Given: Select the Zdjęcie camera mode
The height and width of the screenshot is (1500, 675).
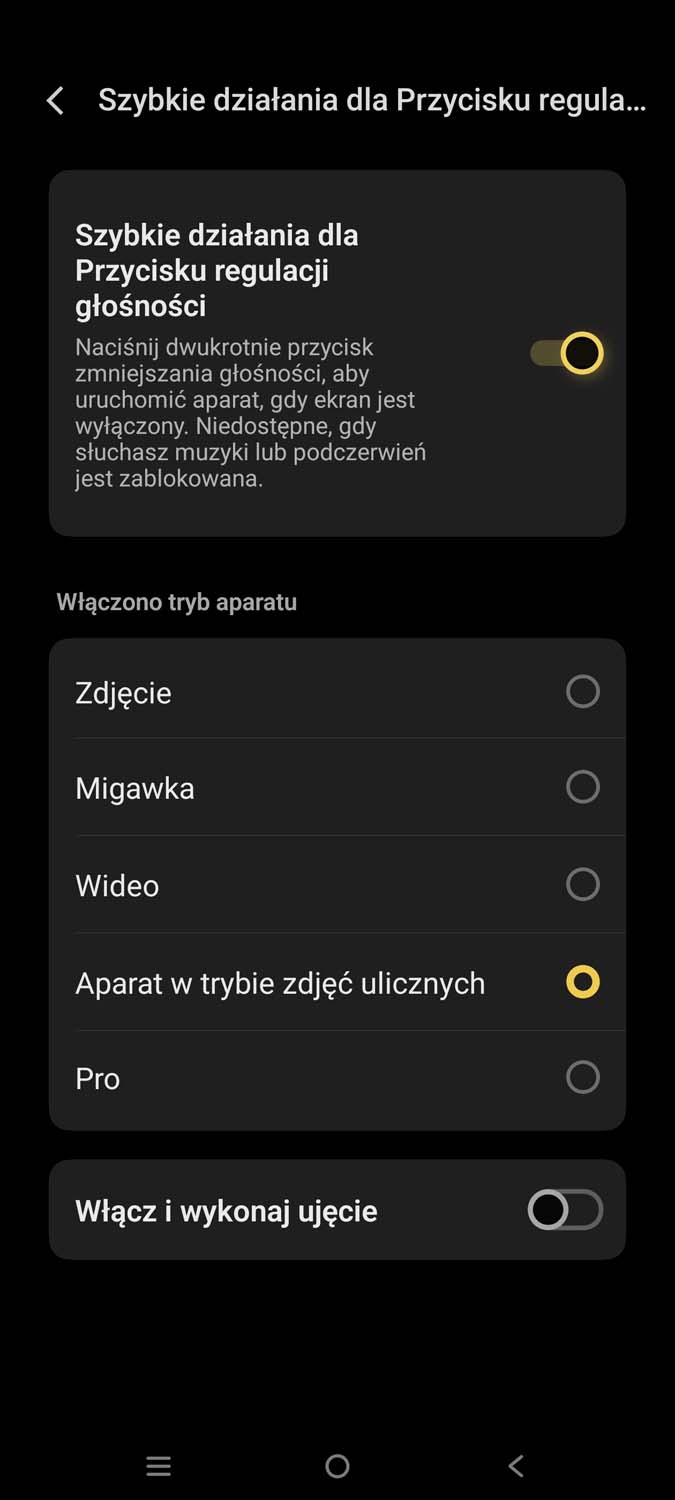Looking at the screenshot, I should pos(582,692).
